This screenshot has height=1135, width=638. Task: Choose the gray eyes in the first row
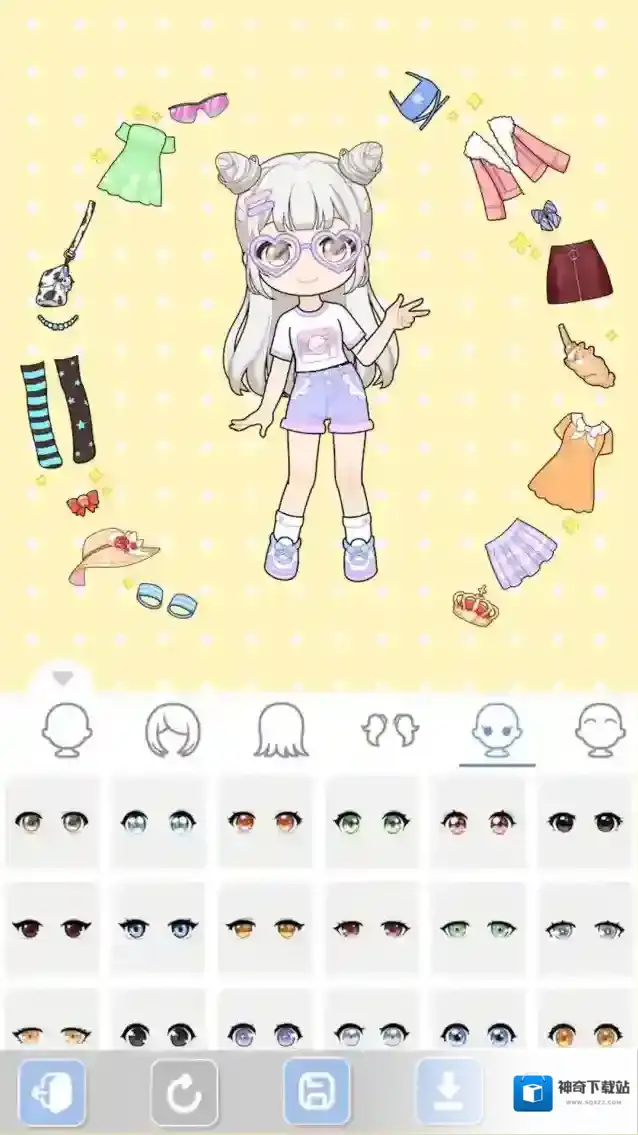[52, 822]
